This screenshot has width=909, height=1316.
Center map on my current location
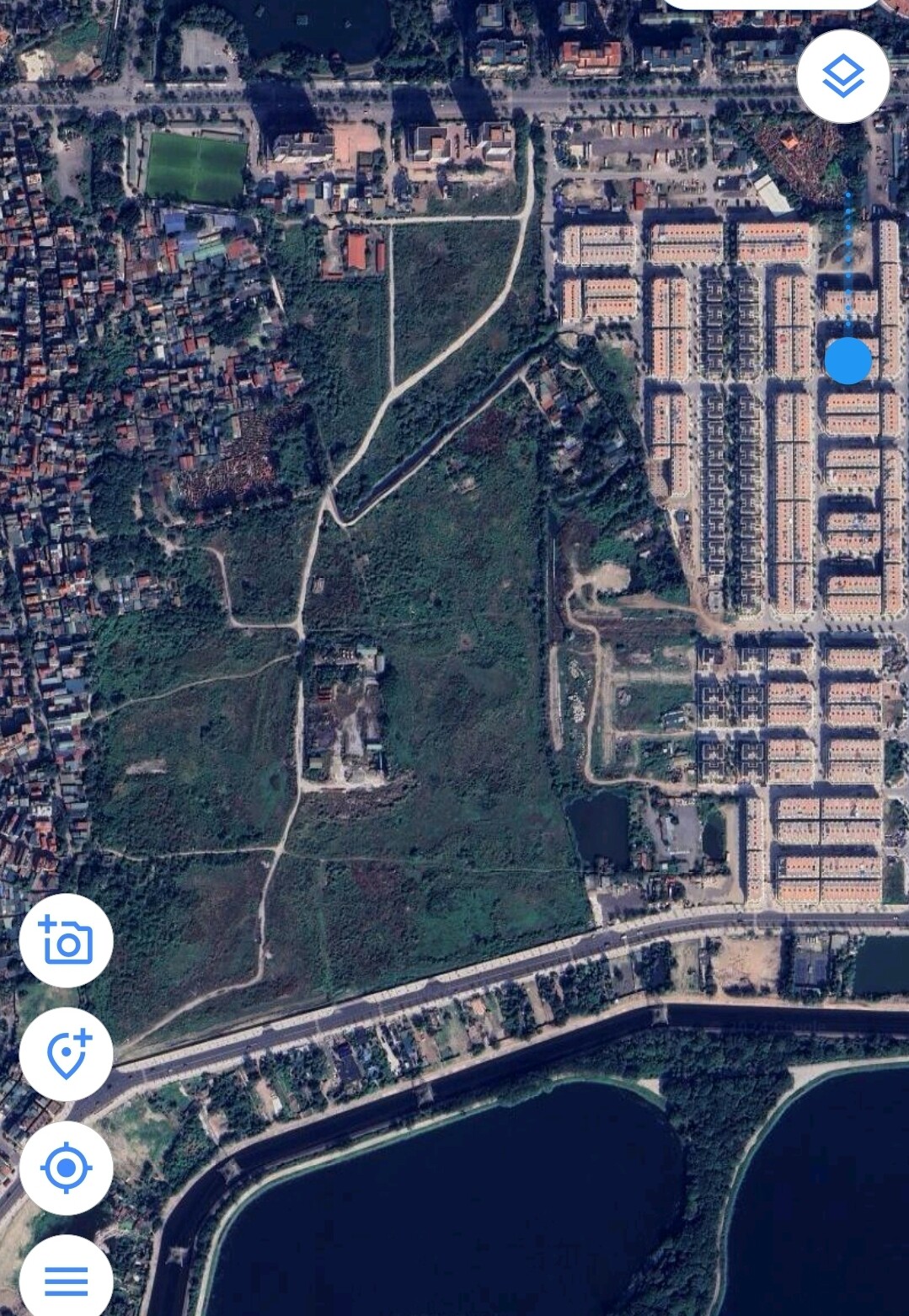pyautogui.click(x=67, y=1168)
